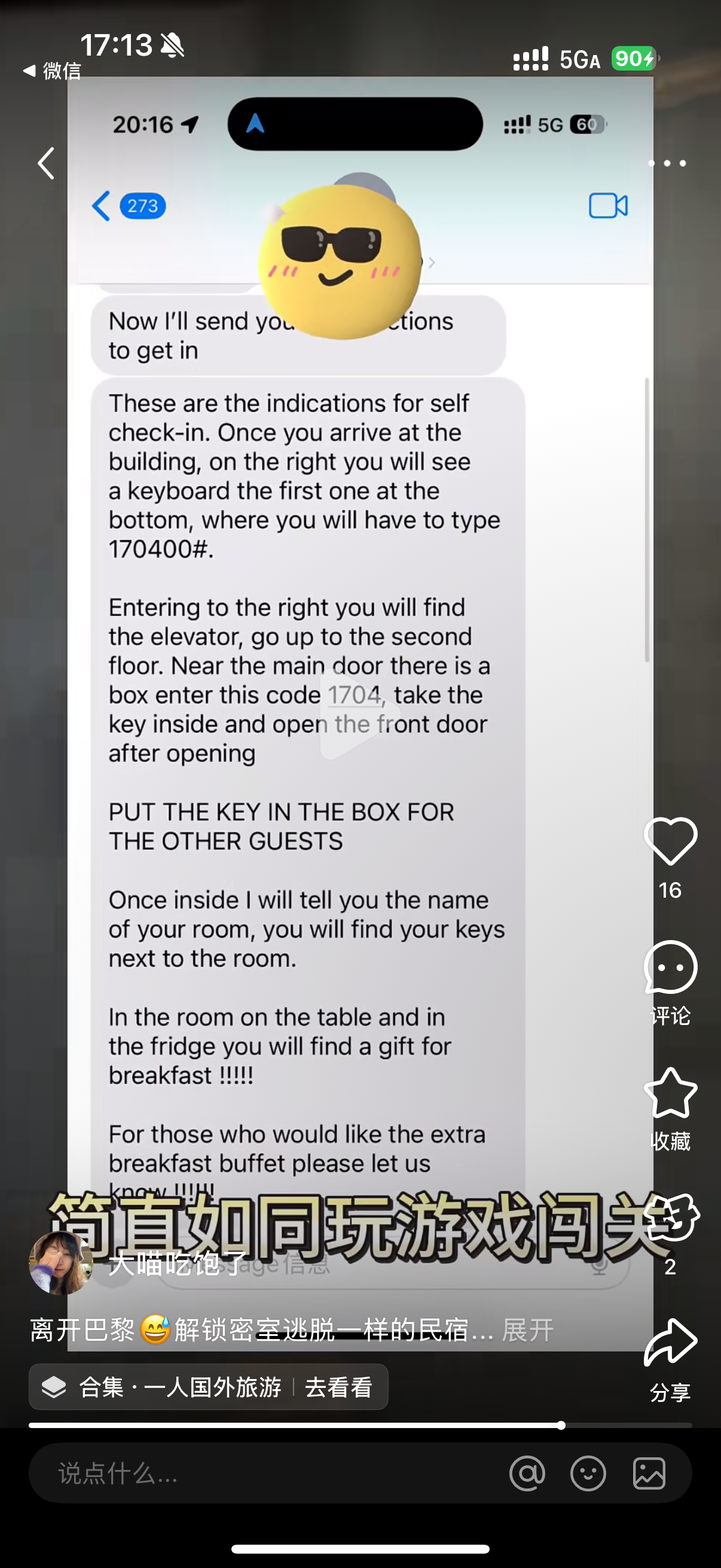This screenshot has height=1568, width=721.
Task: Open the emoji picker in comment bar
Action: click(x=588, y=1473)
